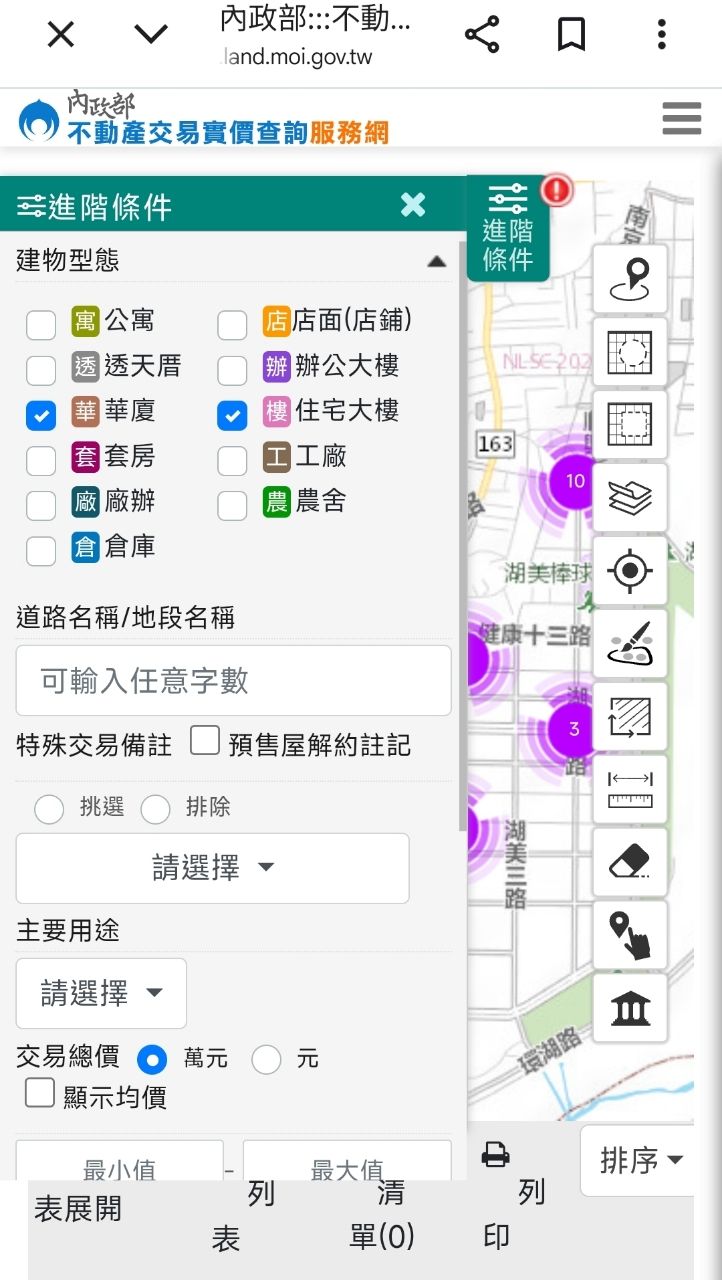
Task: Close the 進階條件 panel
Action: point(413,205)
